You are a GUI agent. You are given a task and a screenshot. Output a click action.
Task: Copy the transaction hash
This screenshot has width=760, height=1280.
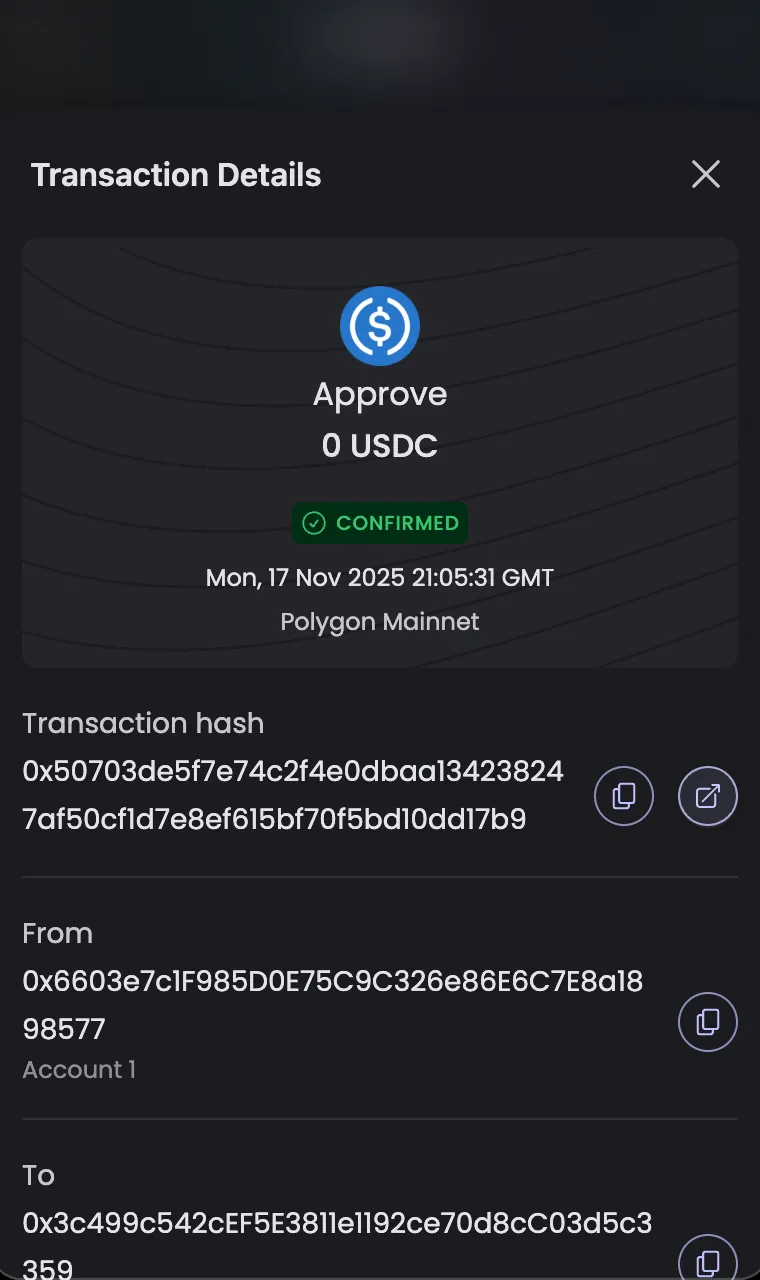623,795
